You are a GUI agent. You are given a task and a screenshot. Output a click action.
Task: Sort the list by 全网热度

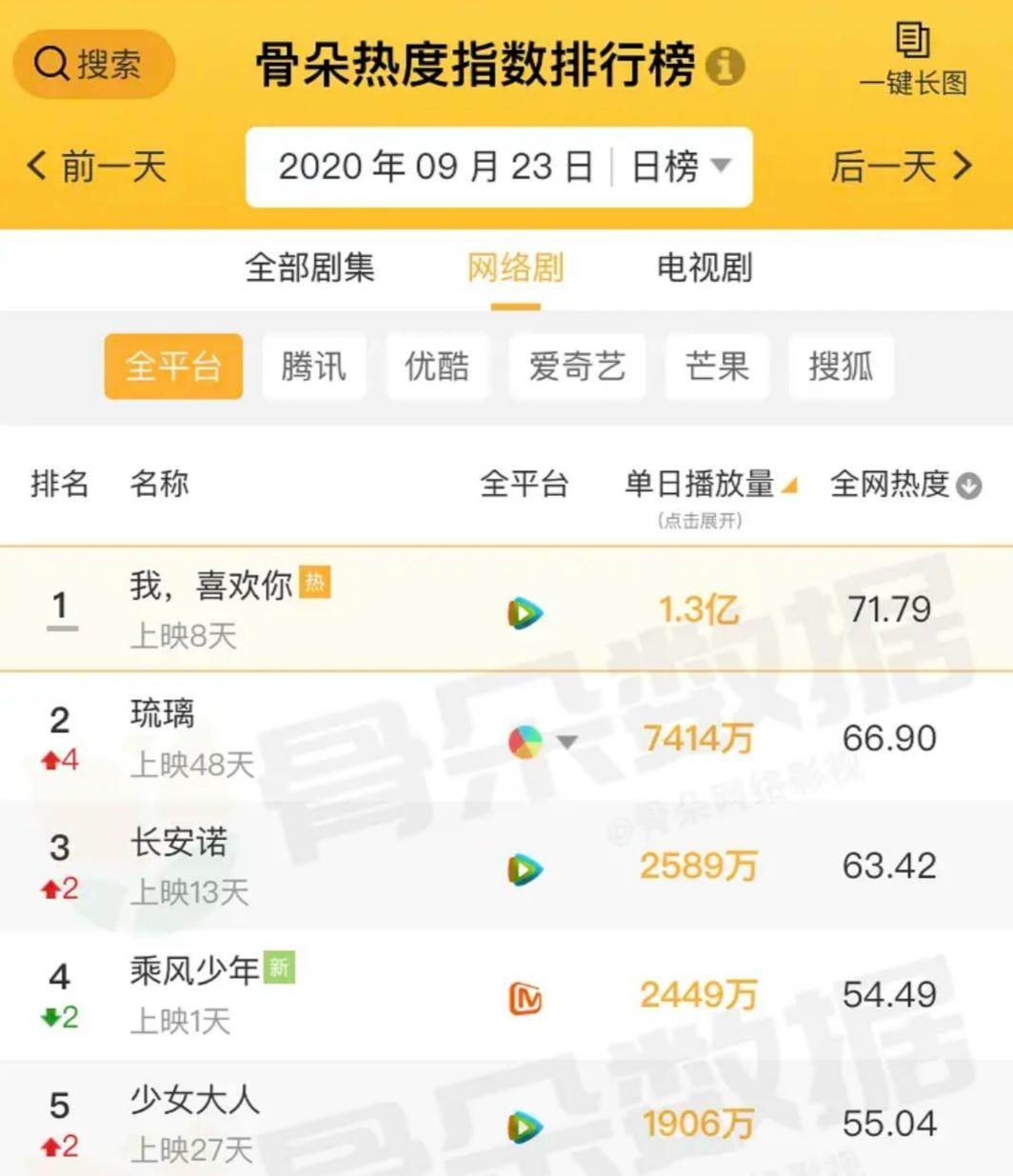point(904,485)
